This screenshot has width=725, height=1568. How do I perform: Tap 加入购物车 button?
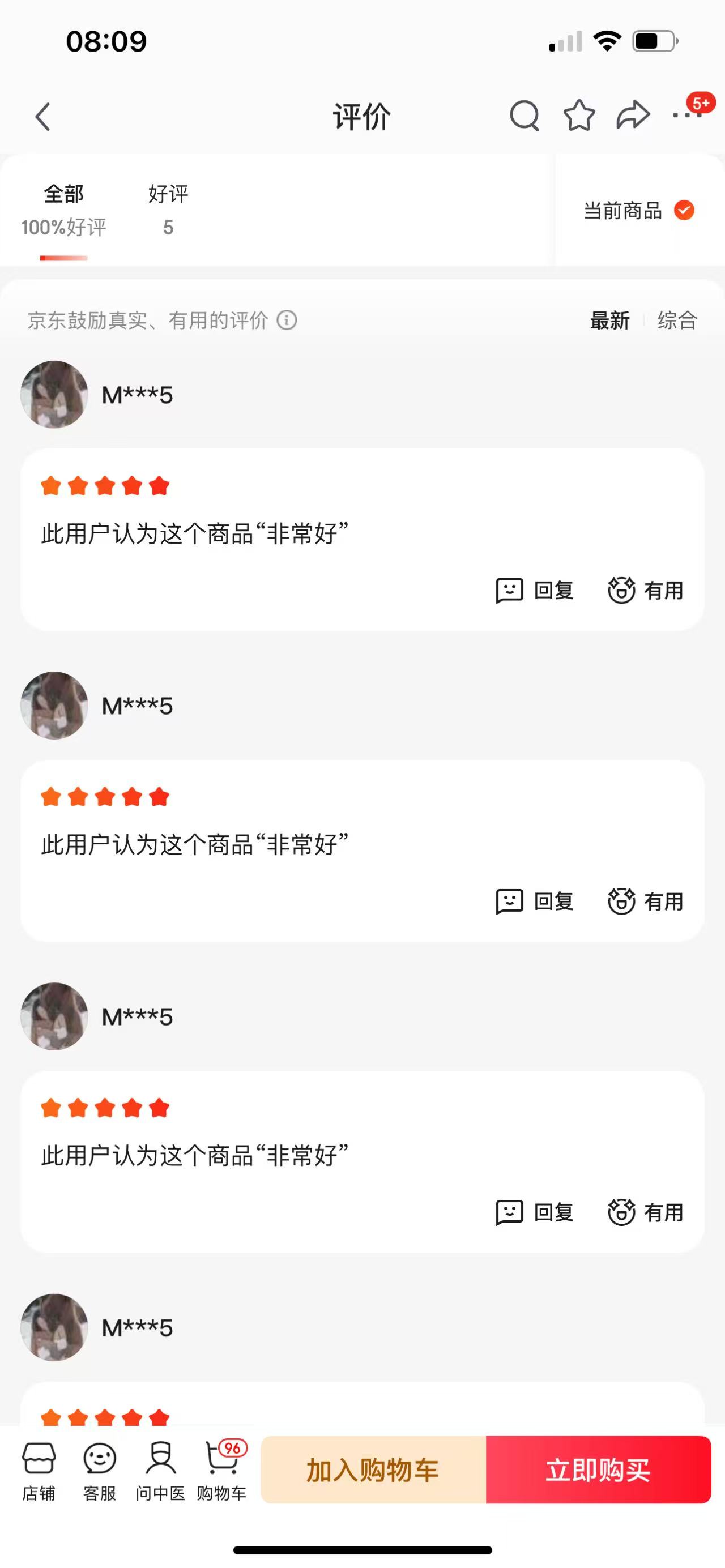click(373, 1470)
